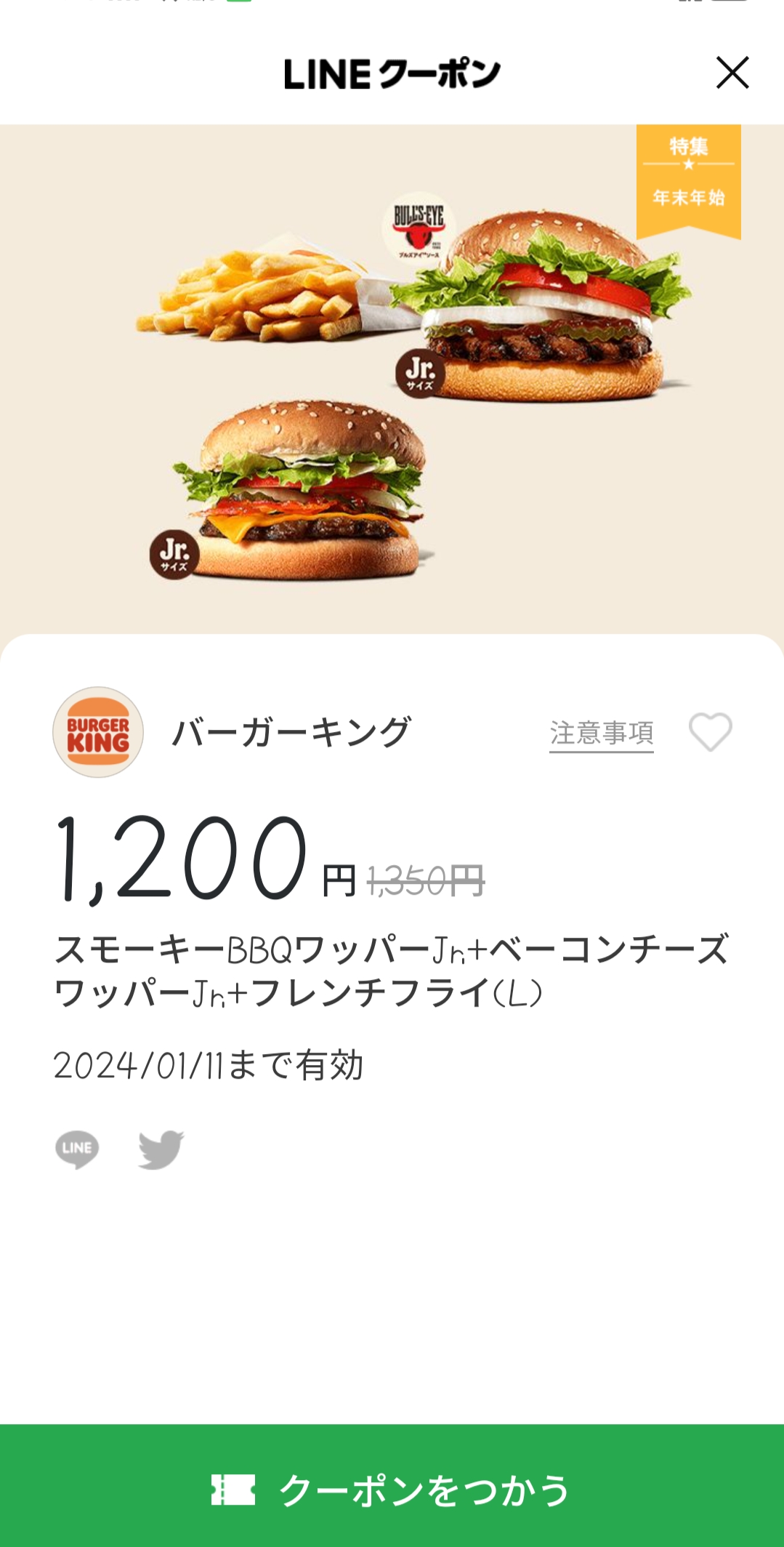The width and height of the screenshot is (784, 1547).
Task: Close the LINE coupon screen
Action: pos(732,73)
